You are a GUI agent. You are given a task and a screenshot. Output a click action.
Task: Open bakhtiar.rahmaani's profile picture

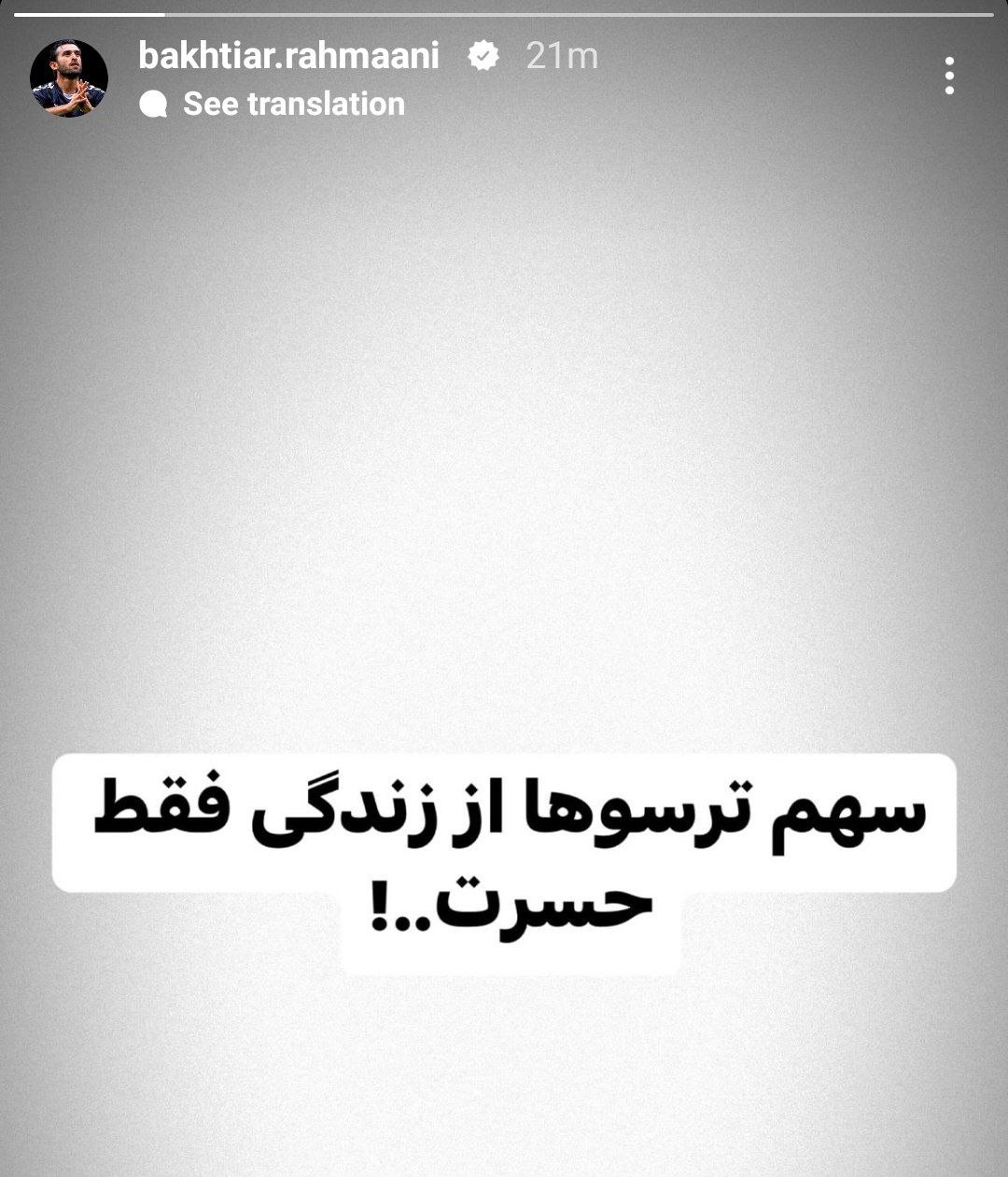(x=68, y=78)
